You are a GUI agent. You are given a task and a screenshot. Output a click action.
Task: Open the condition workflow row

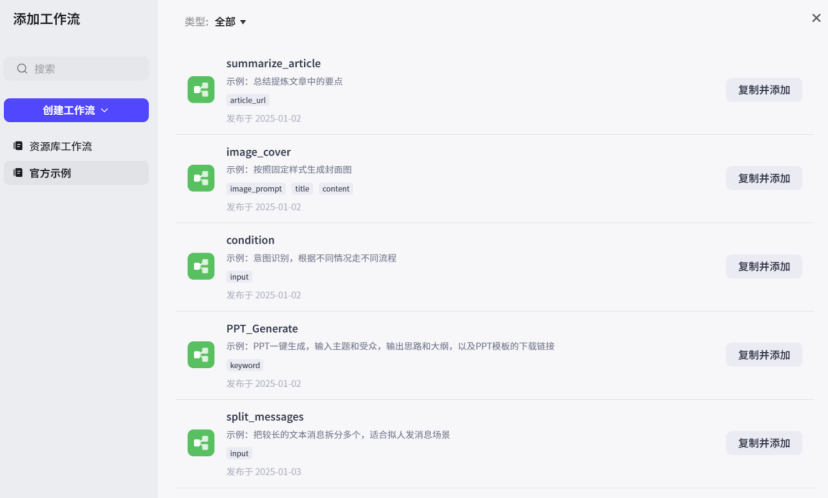point(250,240)
